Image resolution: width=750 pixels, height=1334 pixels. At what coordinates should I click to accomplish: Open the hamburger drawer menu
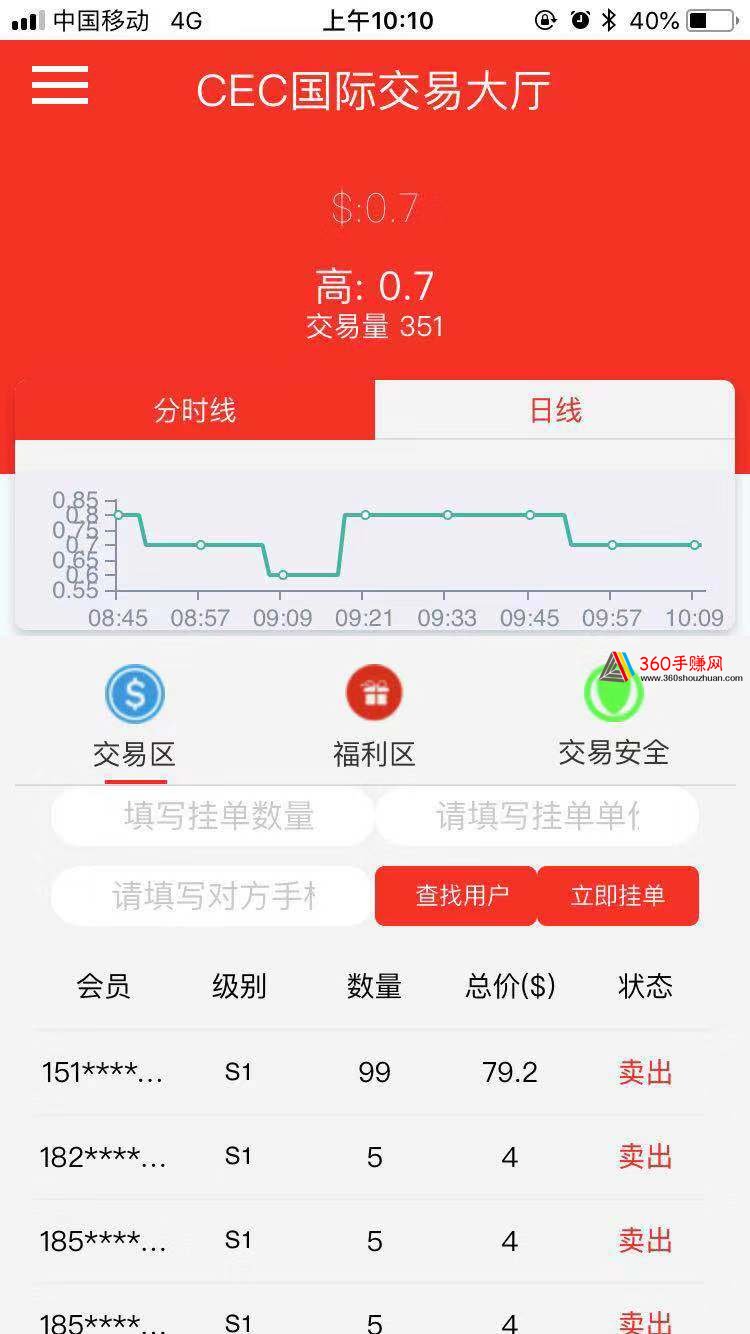coord(60,86)
